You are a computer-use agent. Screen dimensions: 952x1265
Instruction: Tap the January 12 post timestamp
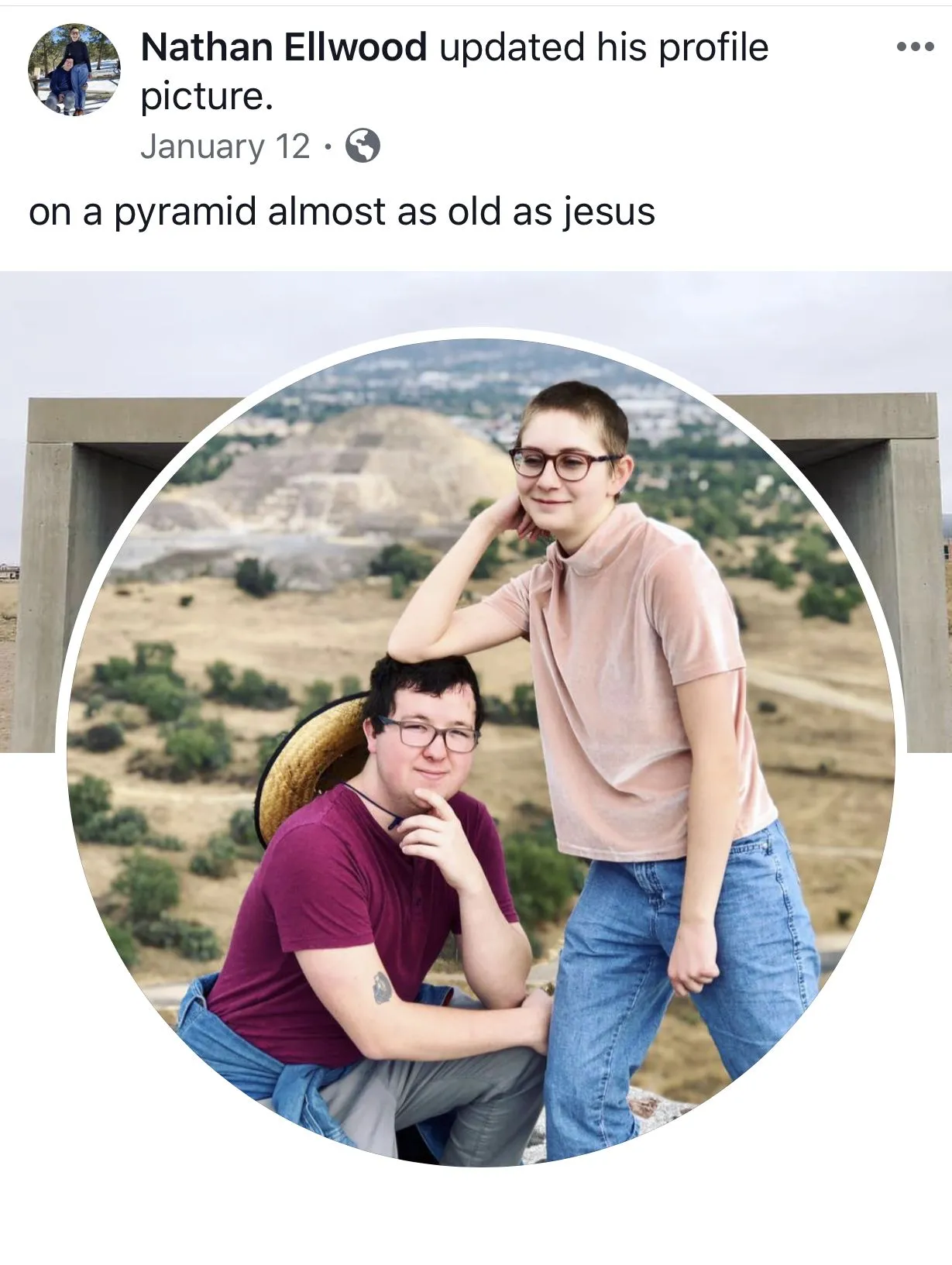pyautogui.click(x=225, y=146)
